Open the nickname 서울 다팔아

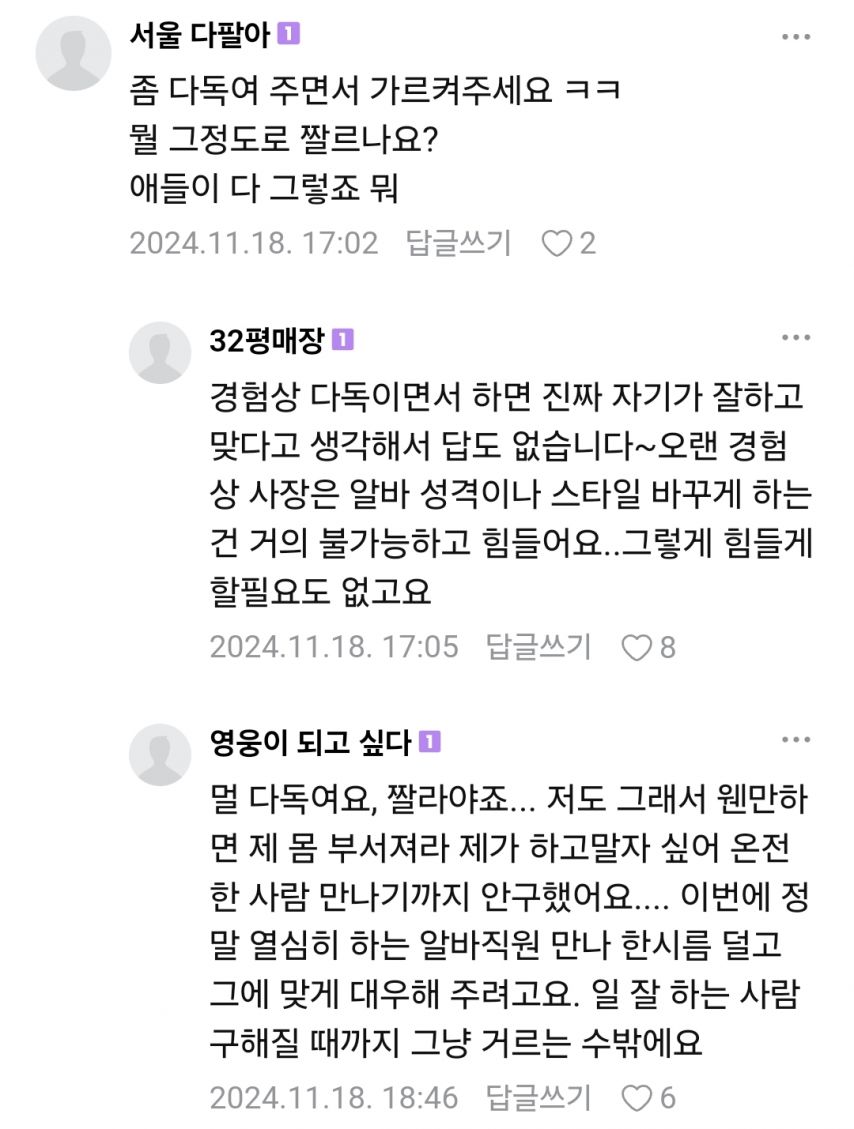coord(199,35)
